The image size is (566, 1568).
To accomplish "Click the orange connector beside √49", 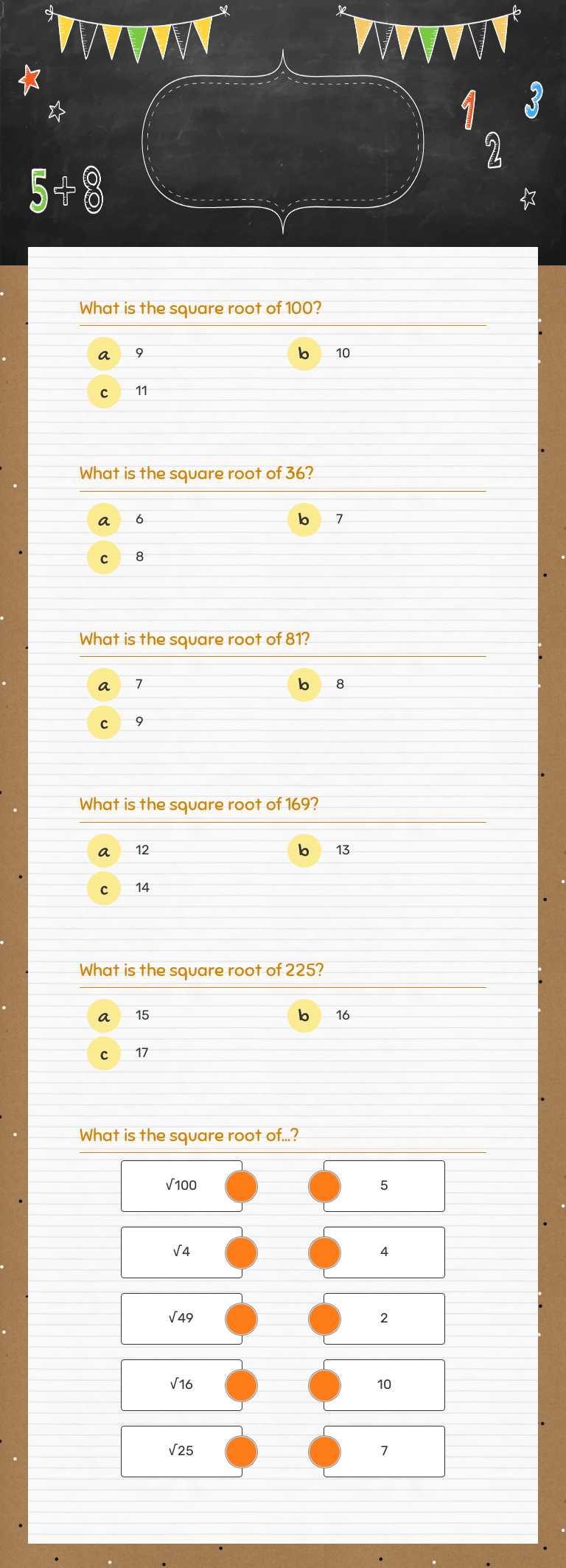I will [240, 1318].
